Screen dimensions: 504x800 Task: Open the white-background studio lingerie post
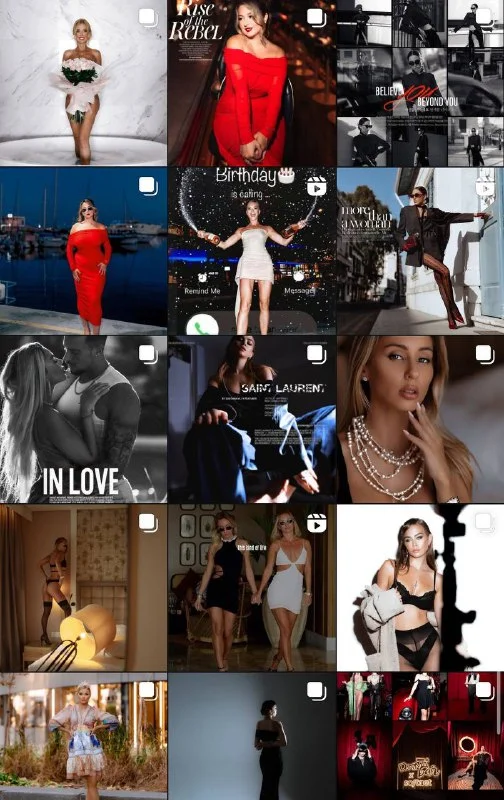tap(420, 588)
